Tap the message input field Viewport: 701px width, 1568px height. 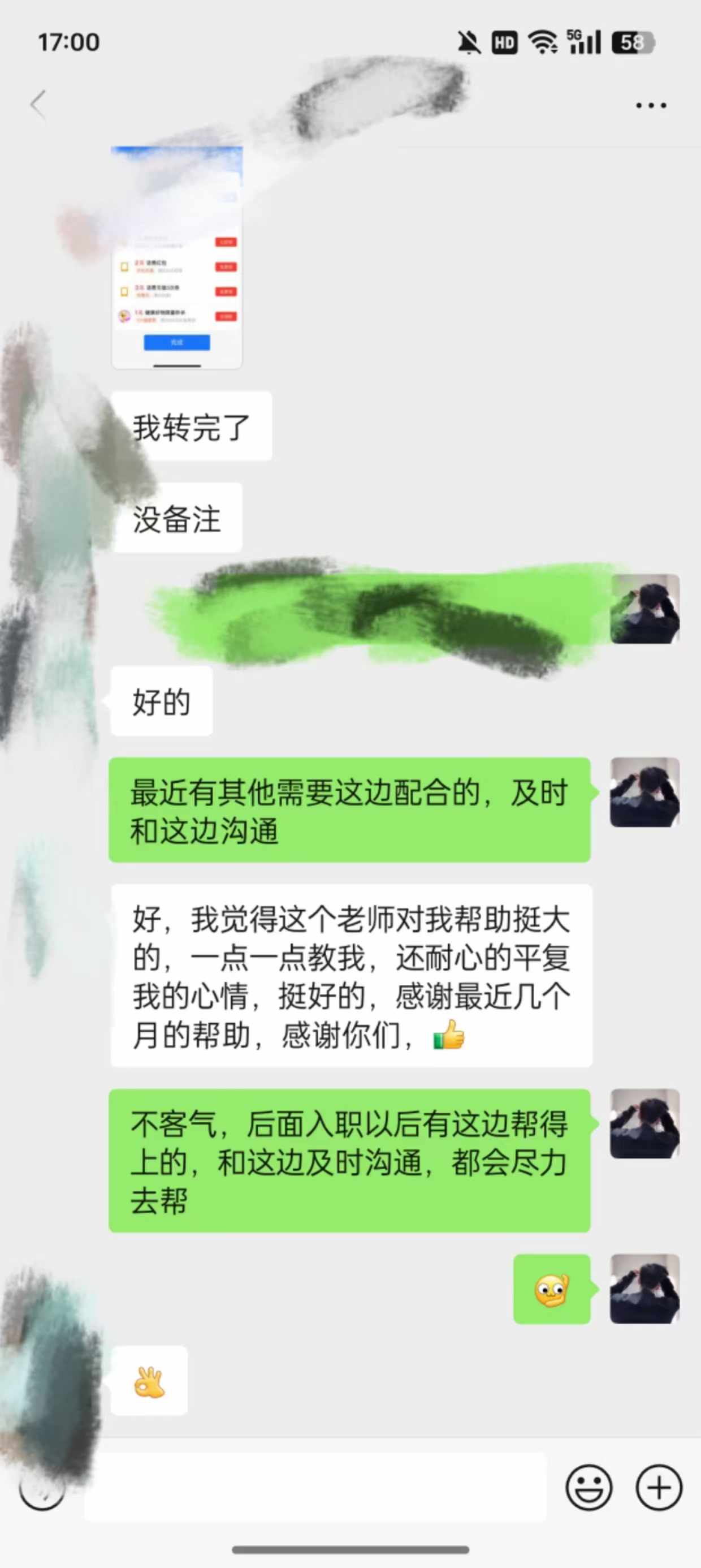tap(314, 1487)
